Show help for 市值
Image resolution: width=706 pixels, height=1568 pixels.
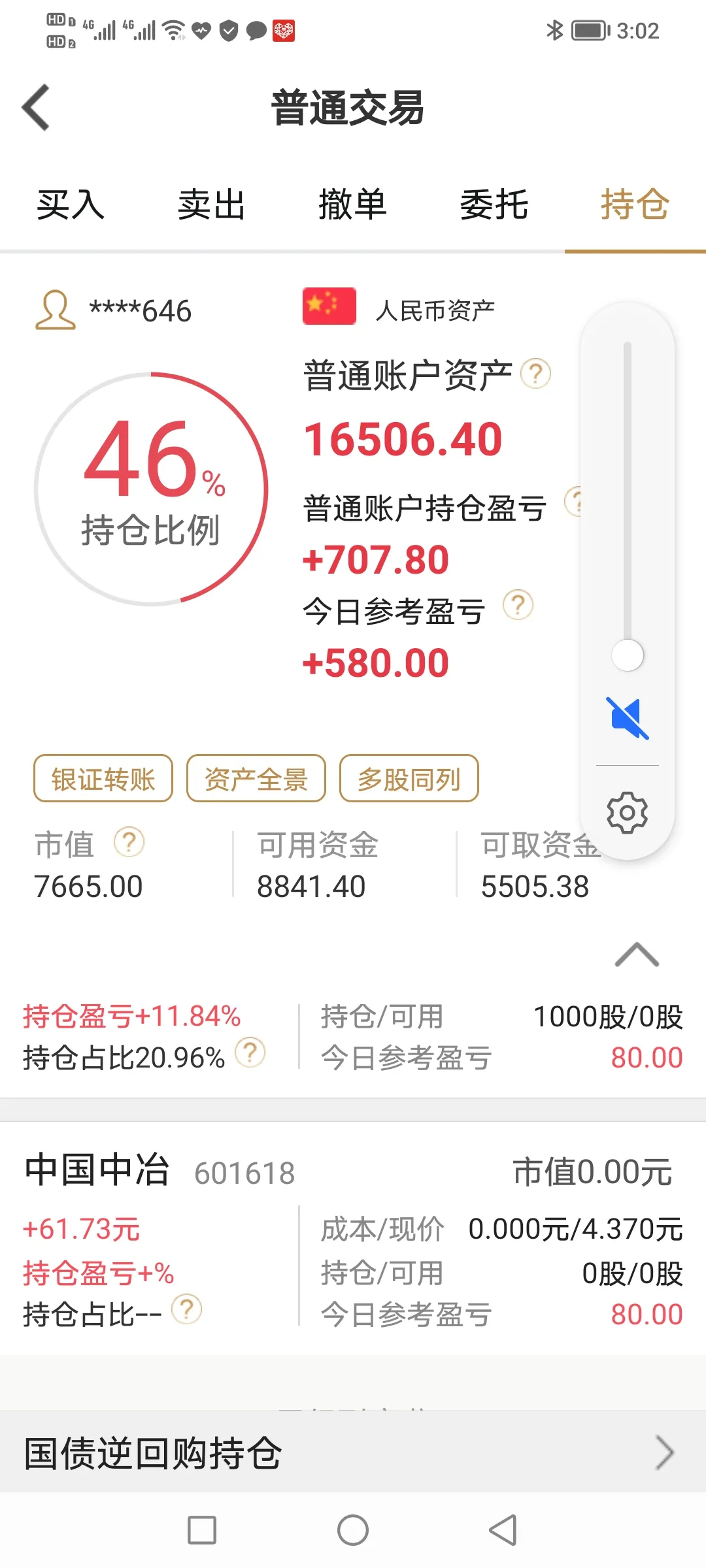coord(129,842)
